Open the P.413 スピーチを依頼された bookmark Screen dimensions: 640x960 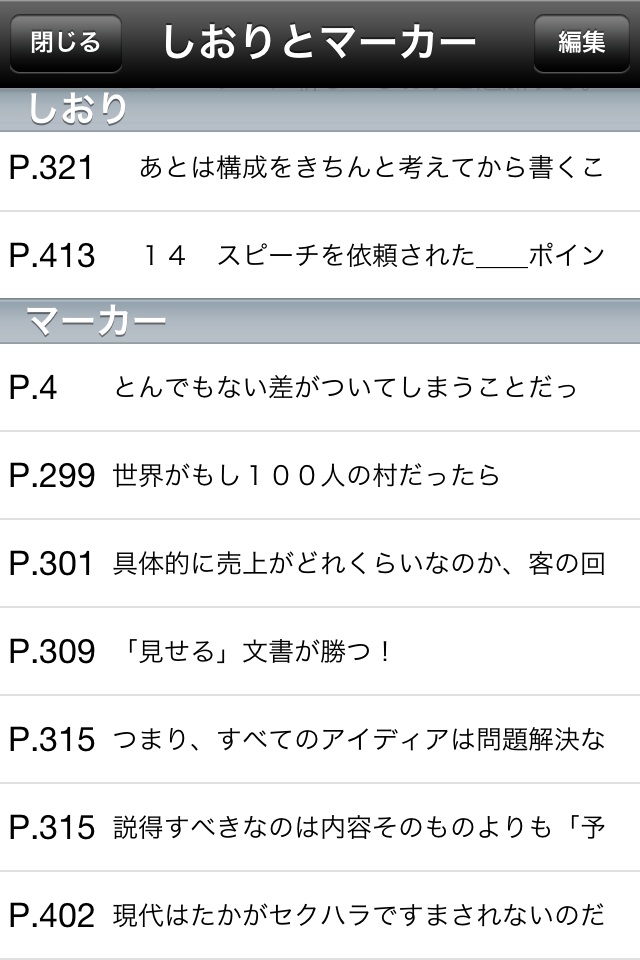[320, 255]
